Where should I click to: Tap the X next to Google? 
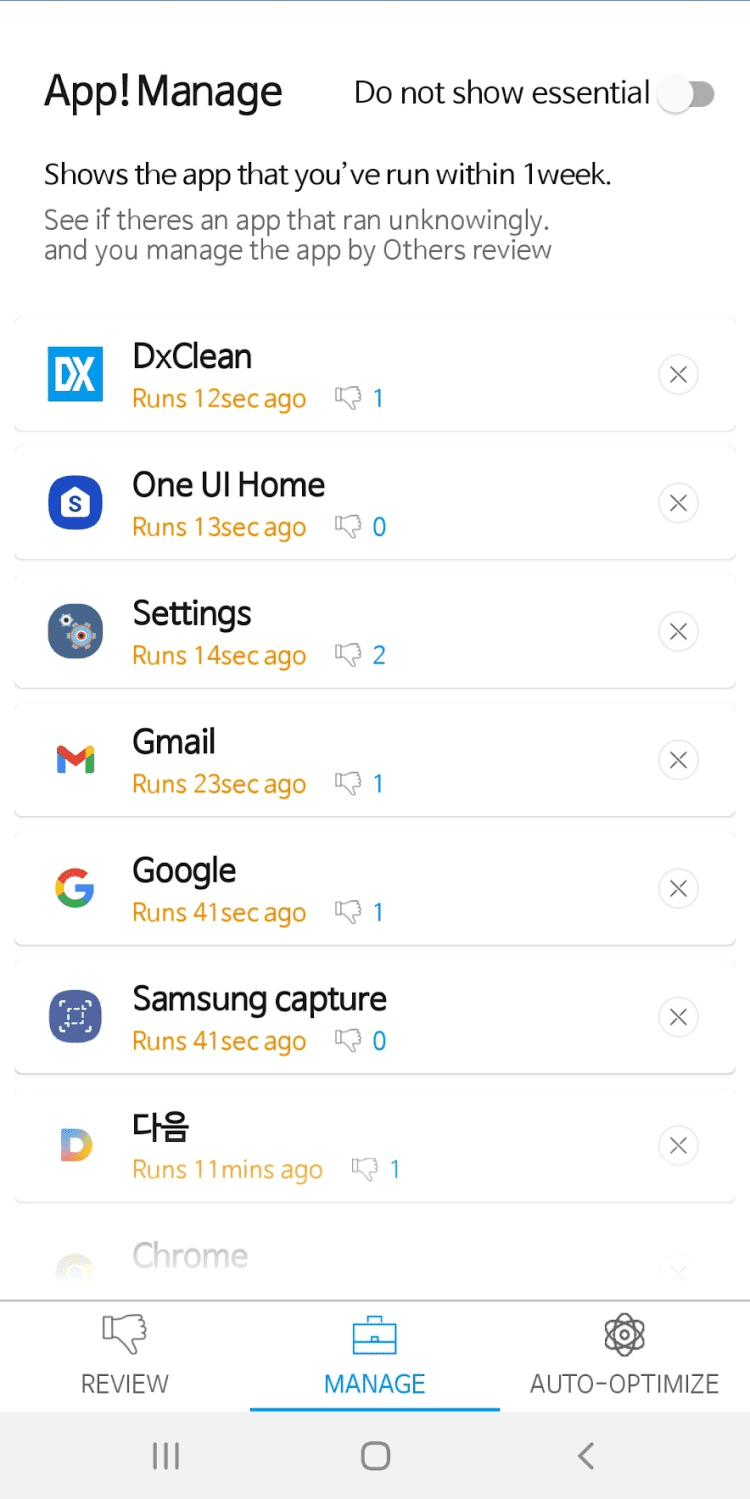[678, 888]
